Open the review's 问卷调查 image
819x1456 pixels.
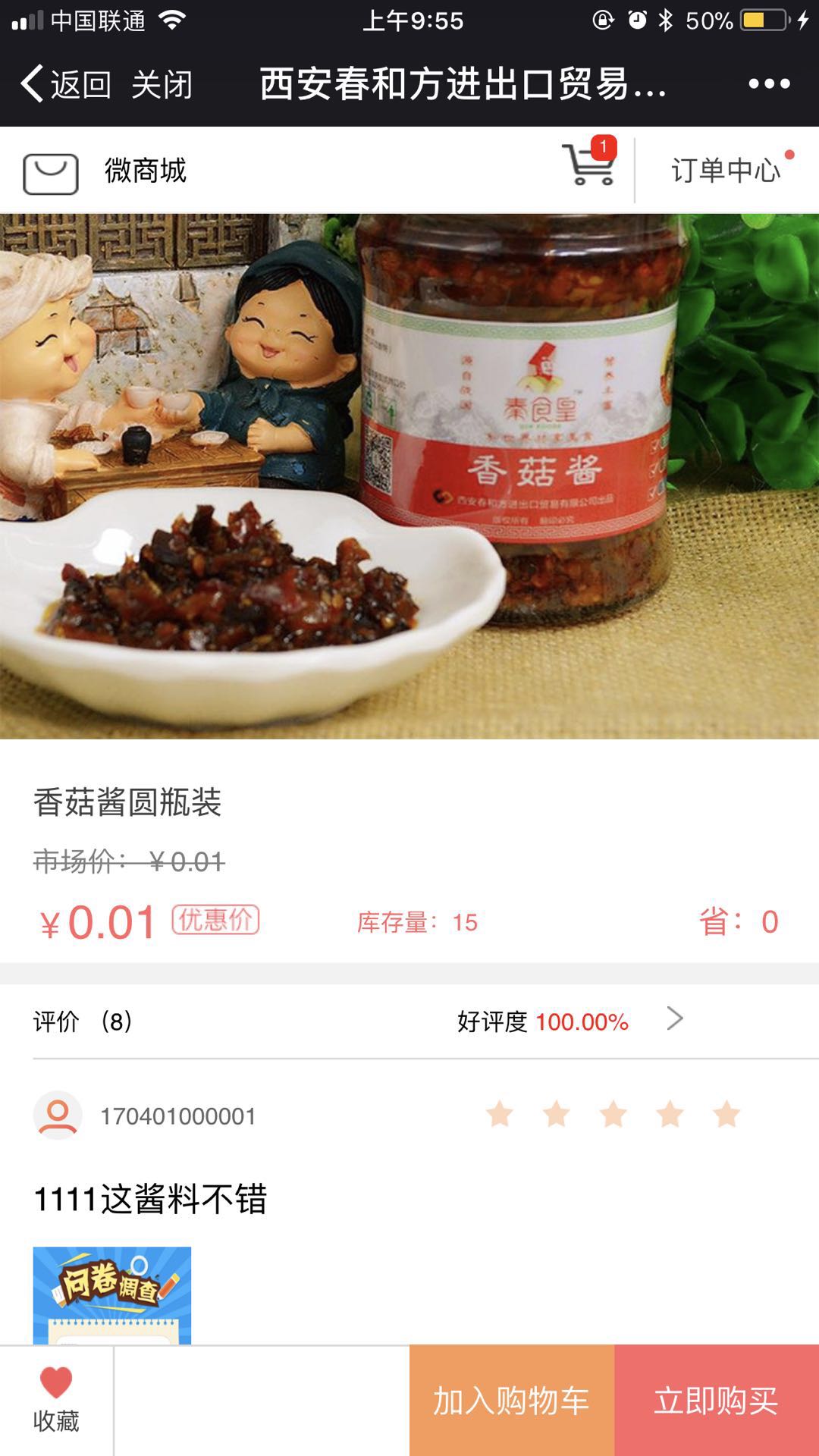point(112,1295)
